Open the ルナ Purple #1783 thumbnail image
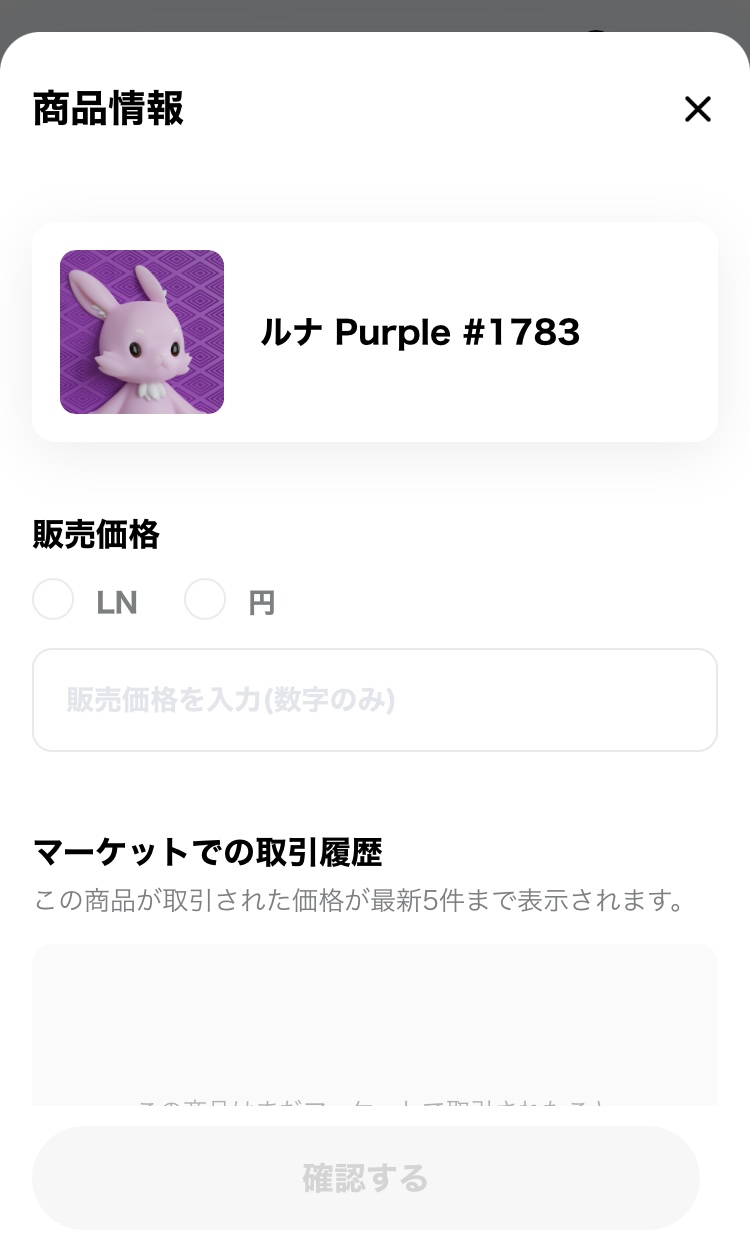This screenshot has height=1242, width=750. point(141,331)
